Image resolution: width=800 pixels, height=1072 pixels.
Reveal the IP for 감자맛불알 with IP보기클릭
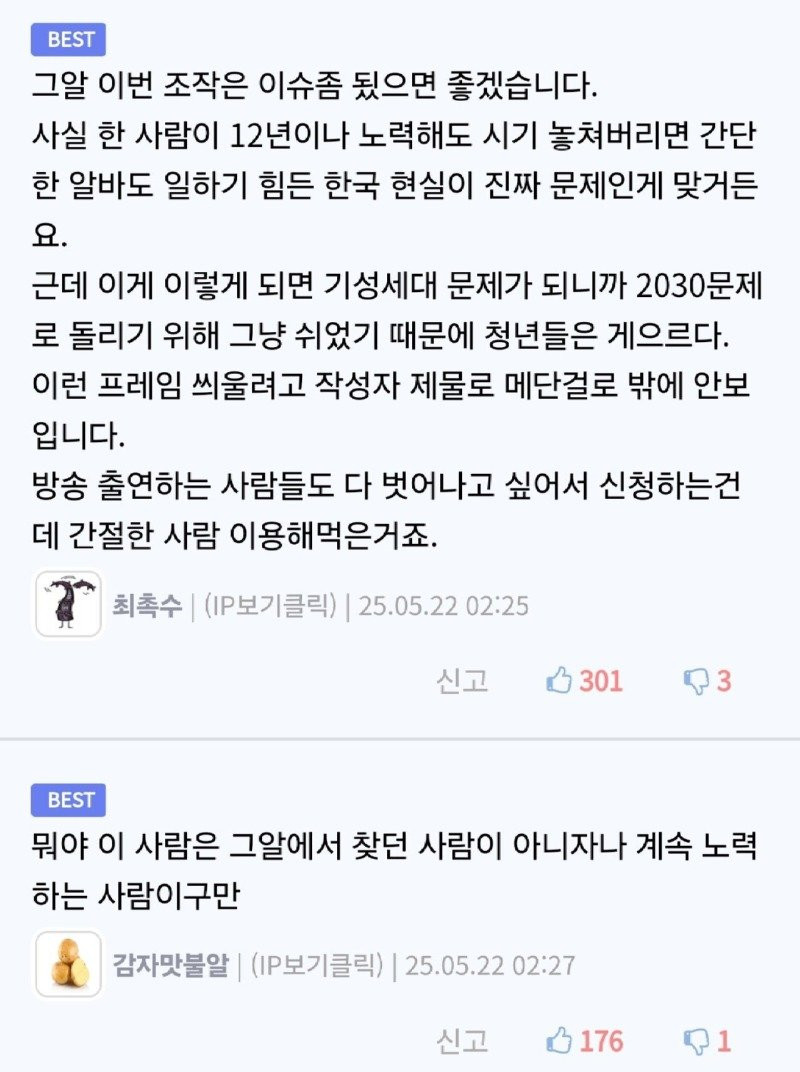316,965
